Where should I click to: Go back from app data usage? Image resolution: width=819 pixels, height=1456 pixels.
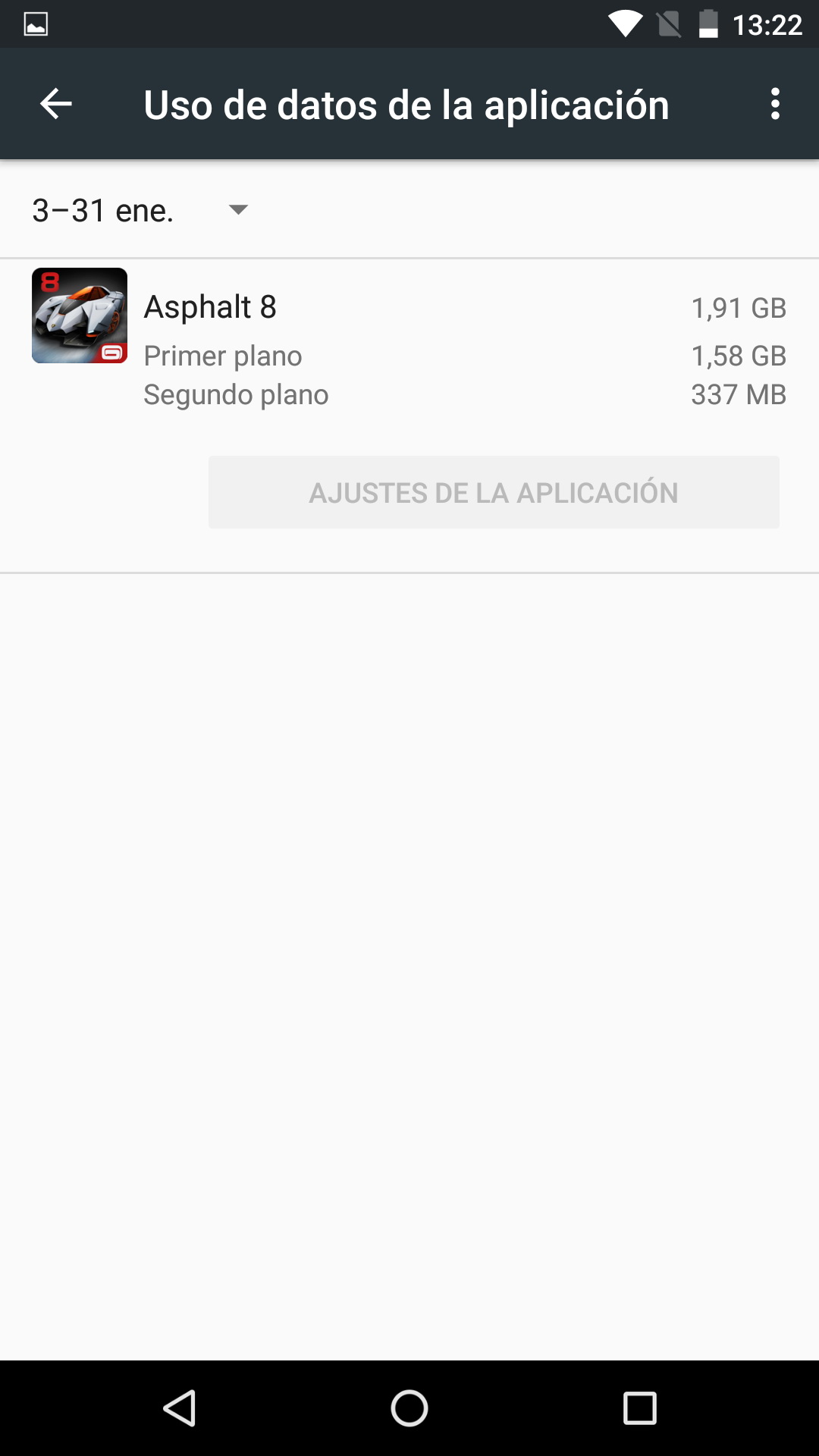pyautogui.click(x=56, y=104)
